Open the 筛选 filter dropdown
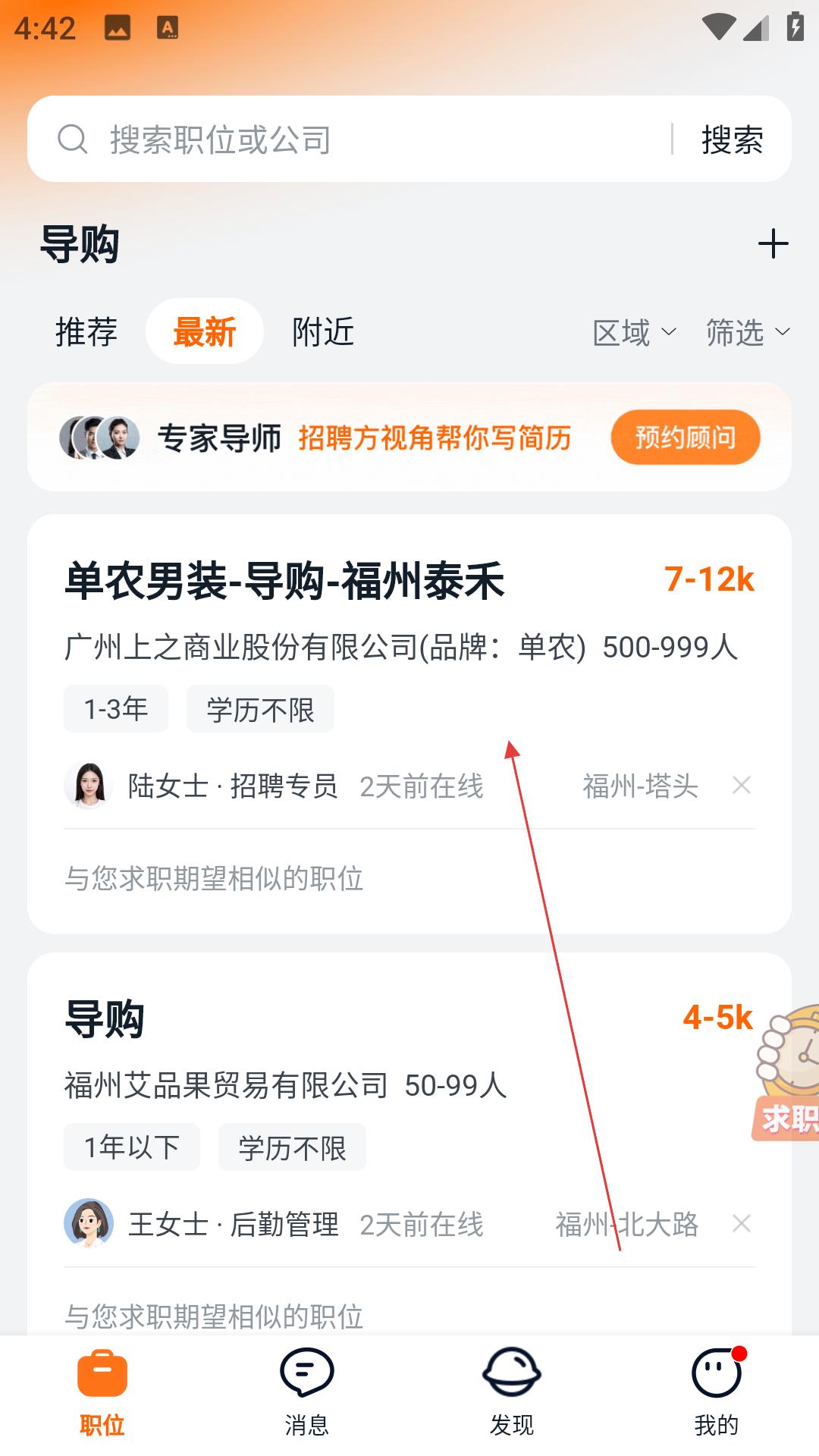Image resolution: width=819 pixels, height=1456 pixels. (x=747, y=332)
